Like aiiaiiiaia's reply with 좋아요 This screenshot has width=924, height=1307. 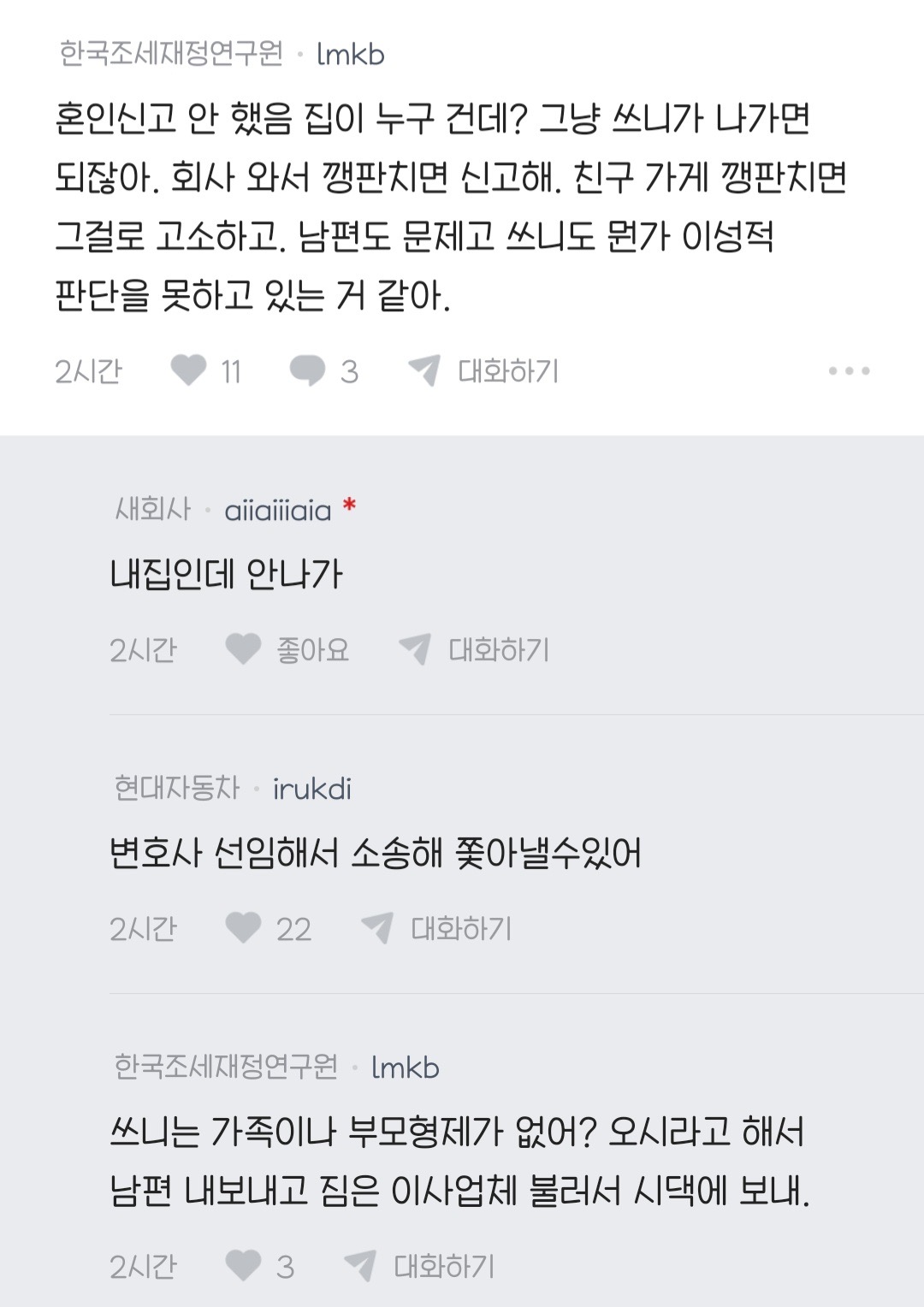243,650
